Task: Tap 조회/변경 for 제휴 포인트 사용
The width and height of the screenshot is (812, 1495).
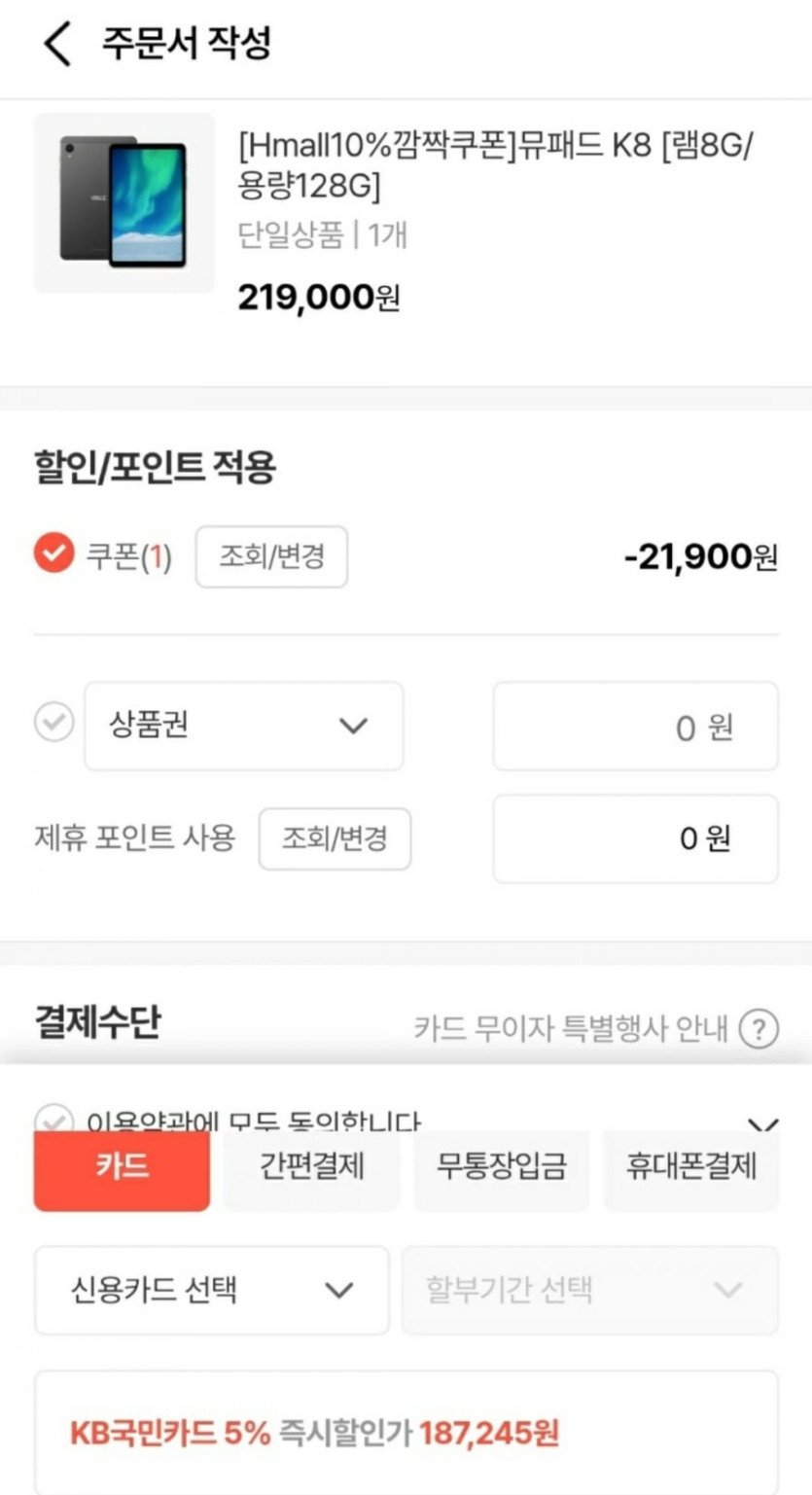Action: 335,838
